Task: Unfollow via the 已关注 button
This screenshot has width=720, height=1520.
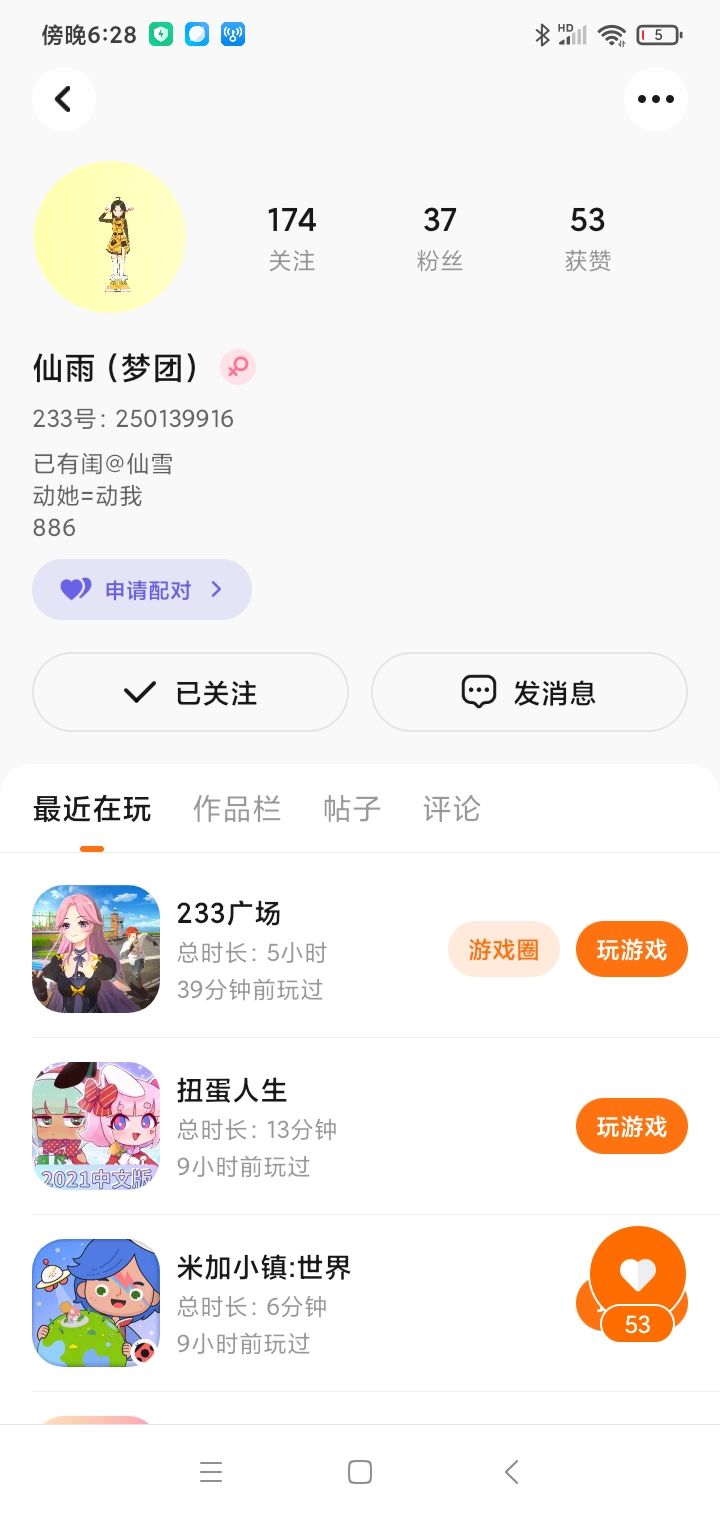Action: (190, 692)
